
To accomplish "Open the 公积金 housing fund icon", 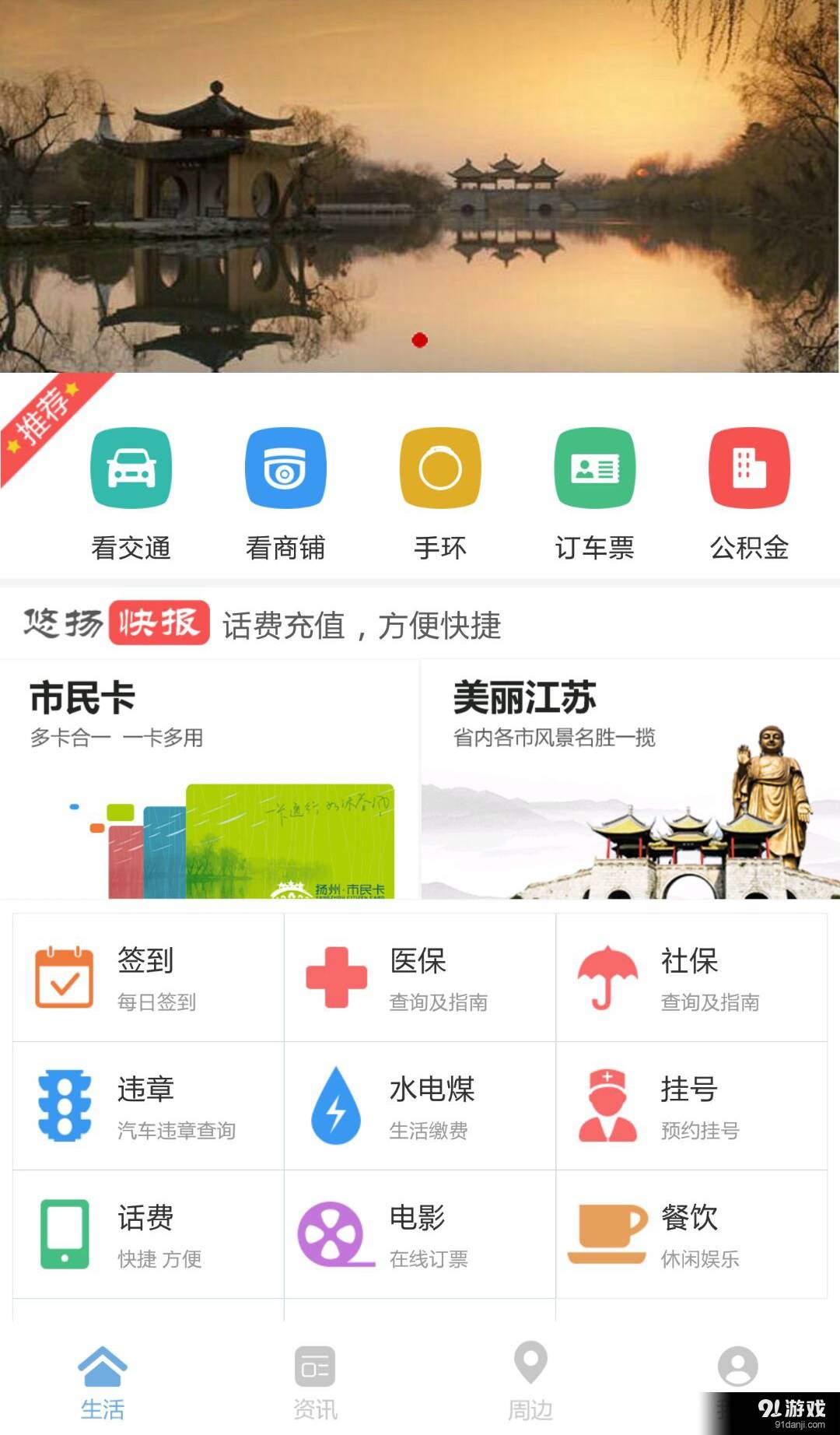I will (x=749, y=469).
